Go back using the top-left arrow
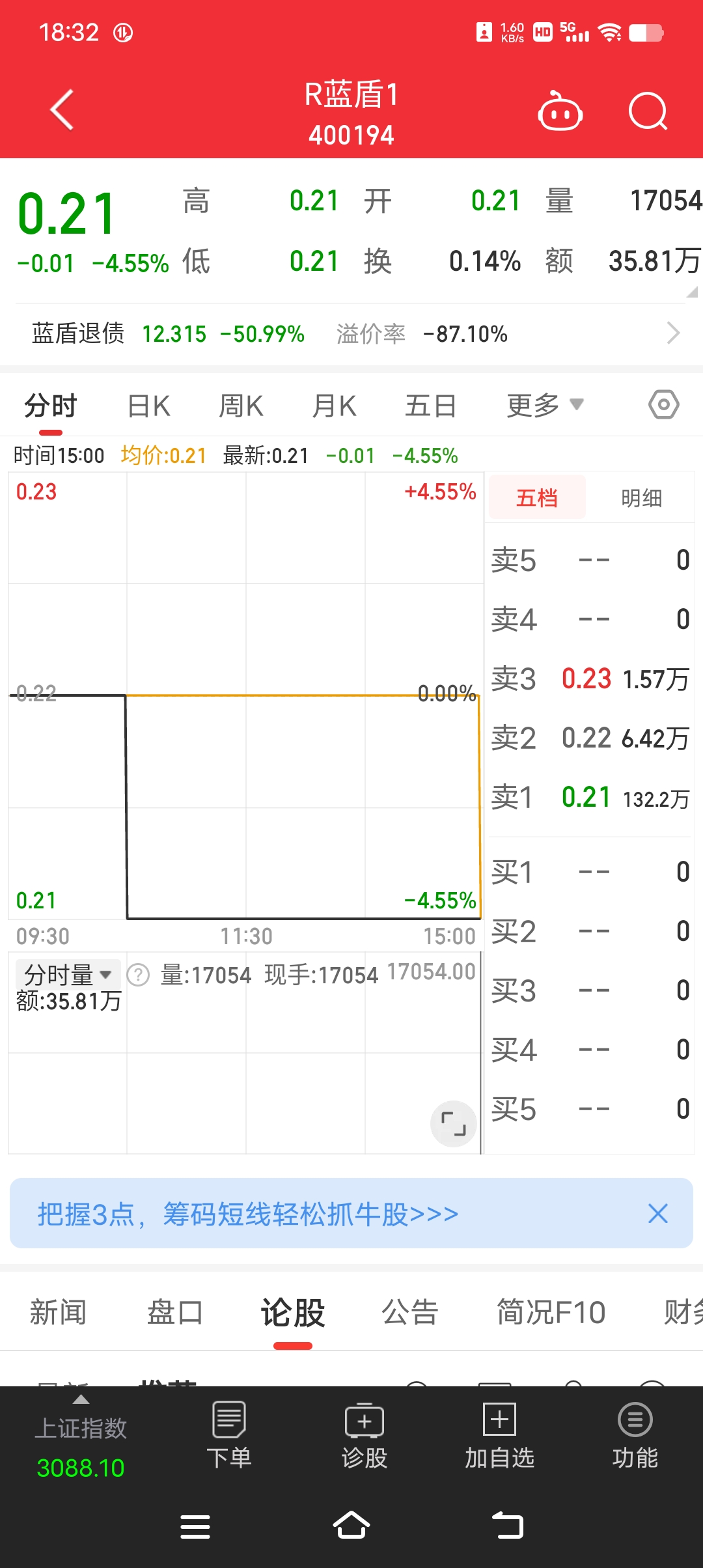 tap(62, 110)
